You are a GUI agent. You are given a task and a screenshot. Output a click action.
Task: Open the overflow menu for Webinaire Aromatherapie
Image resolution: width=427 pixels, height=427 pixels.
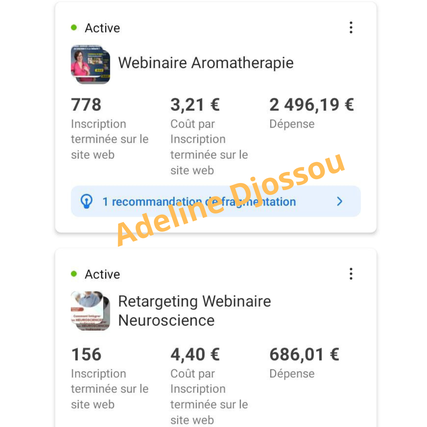pos(351,28)
